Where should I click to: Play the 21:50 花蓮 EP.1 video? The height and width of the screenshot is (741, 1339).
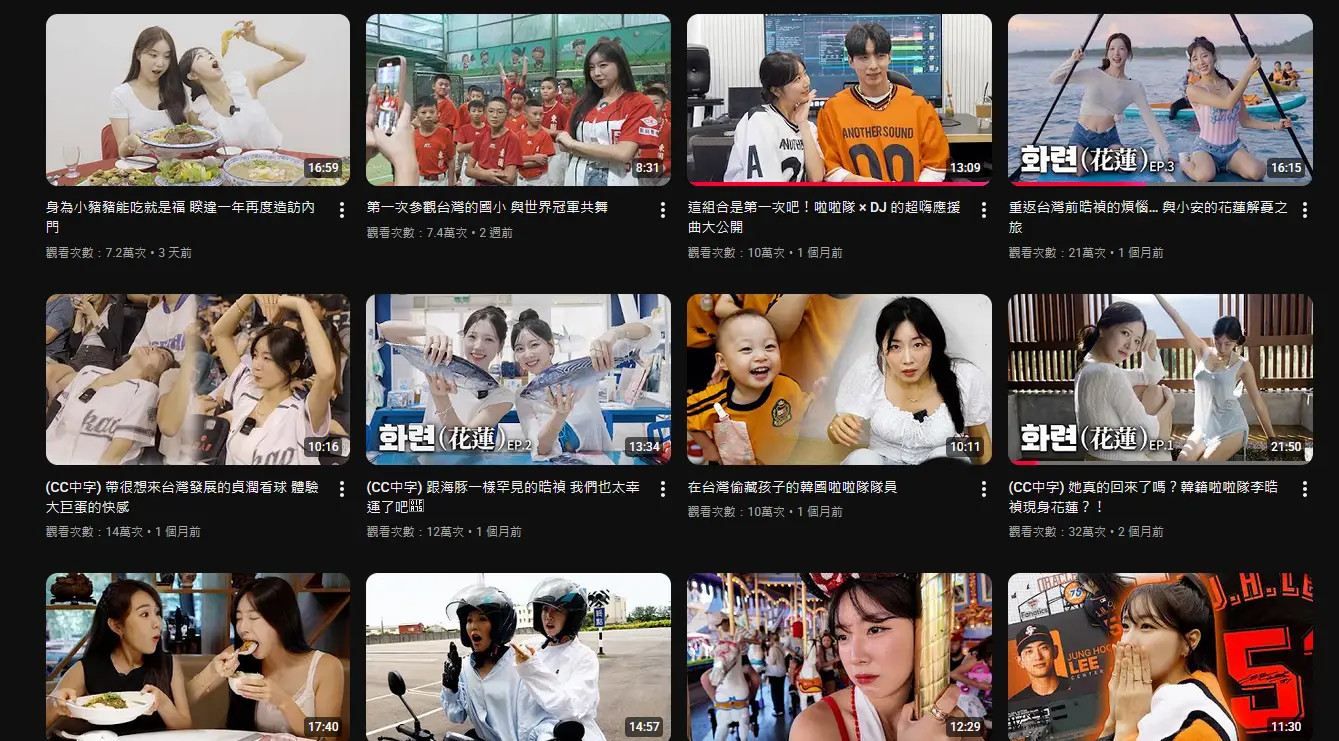1160,379
